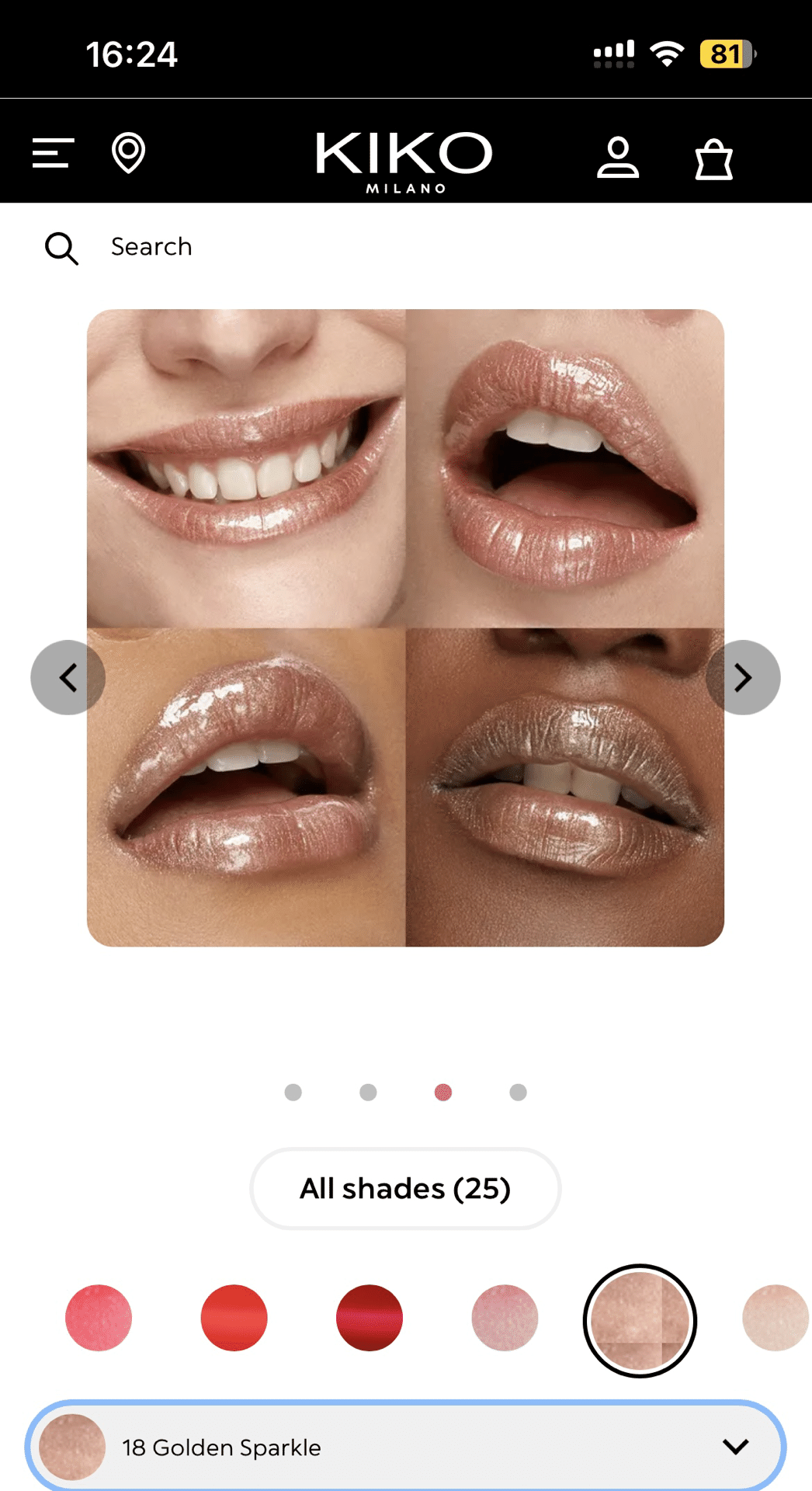Select the bright orange-red shade swatch
The image size is (812, 1491).
(x=234, y=1318)
